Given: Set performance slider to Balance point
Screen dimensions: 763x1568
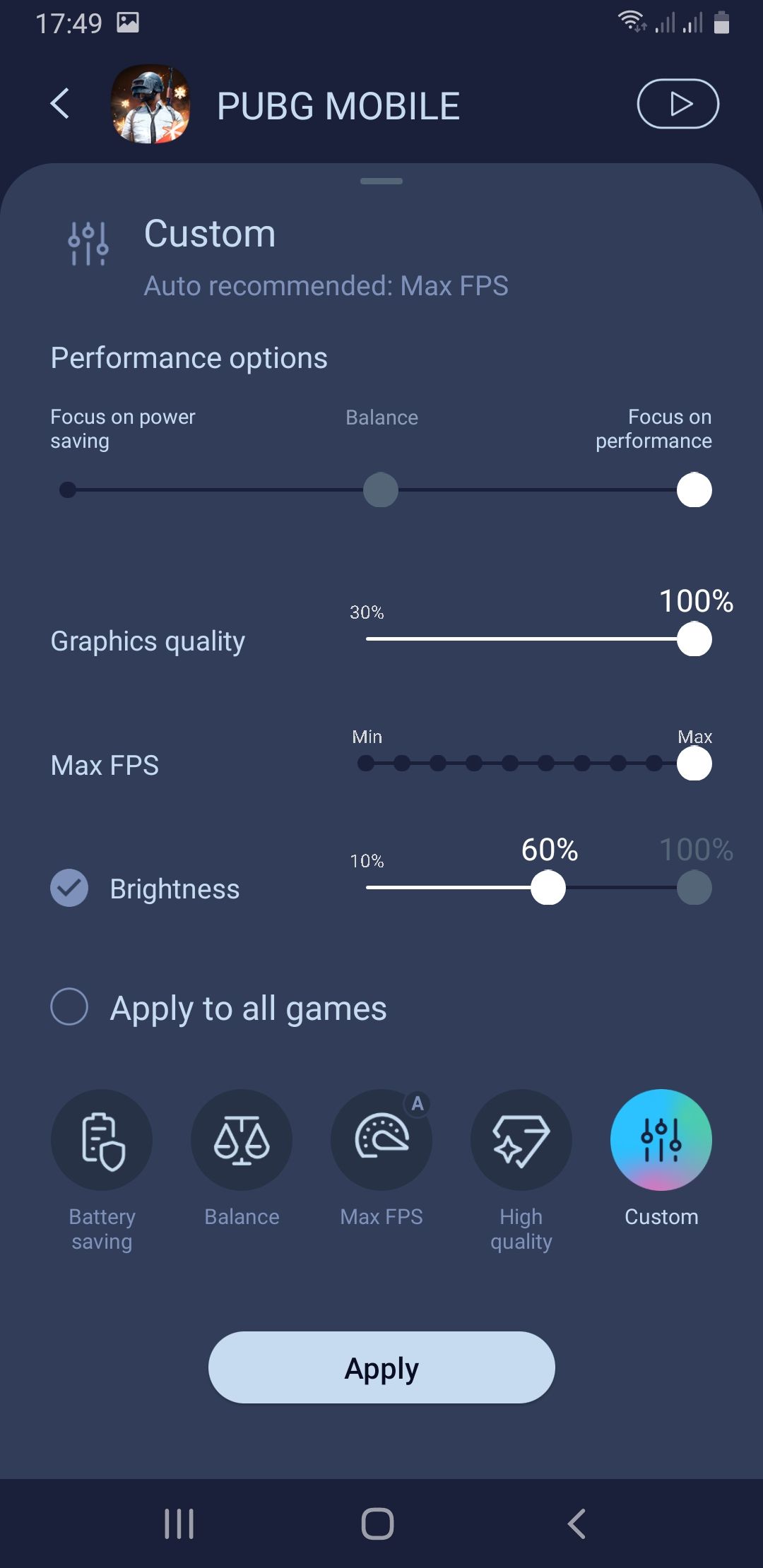Looking at the screenshot, I should (x=381, y=490).
